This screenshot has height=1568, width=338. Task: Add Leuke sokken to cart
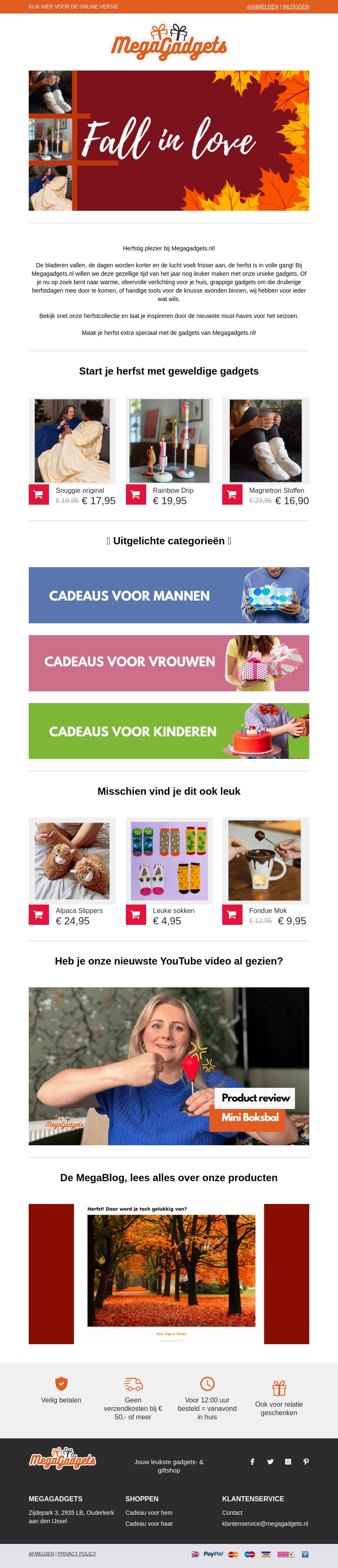(x=136, y=914)
